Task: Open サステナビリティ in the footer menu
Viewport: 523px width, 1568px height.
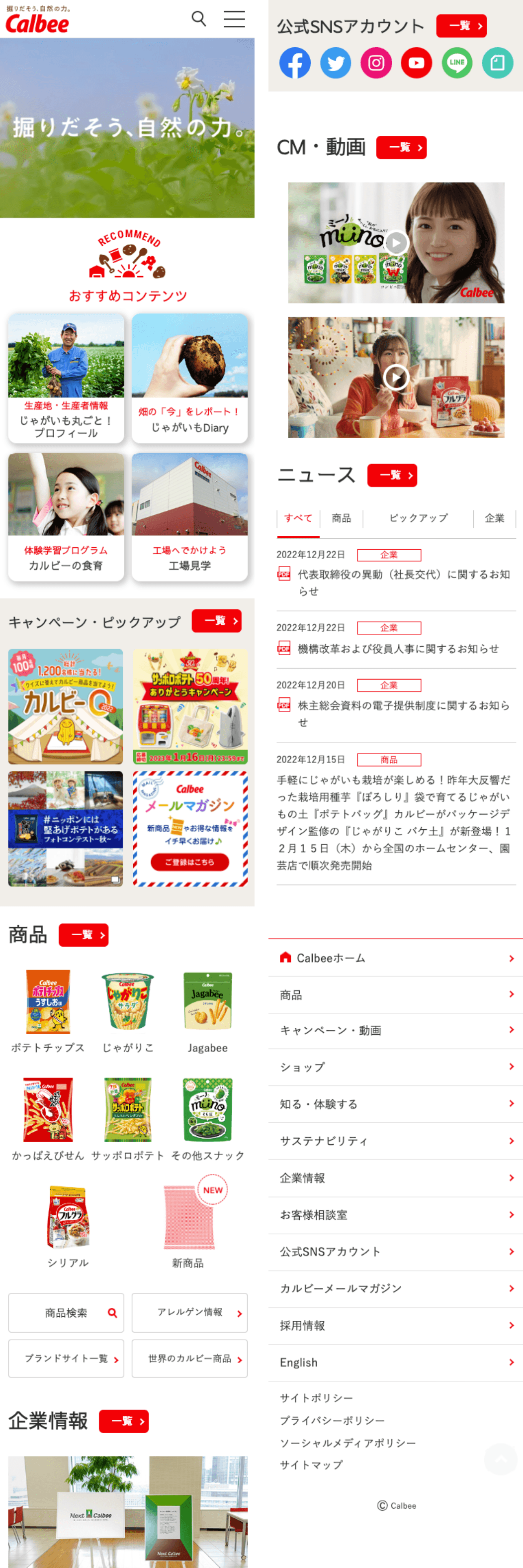Action: pos(396,1141)
